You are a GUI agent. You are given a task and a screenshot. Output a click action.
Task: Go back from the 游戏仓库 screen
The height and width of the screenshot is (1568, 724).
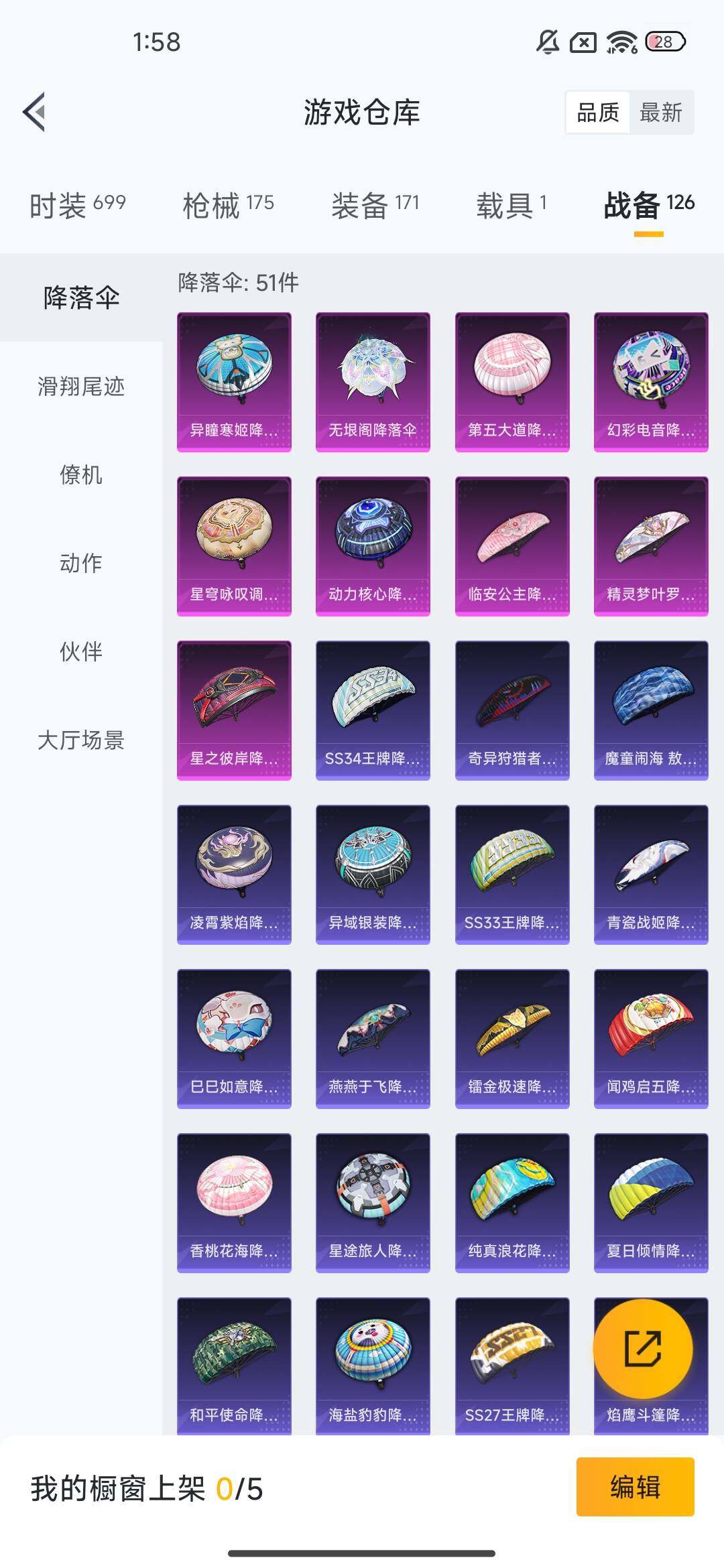pos(35,112)
